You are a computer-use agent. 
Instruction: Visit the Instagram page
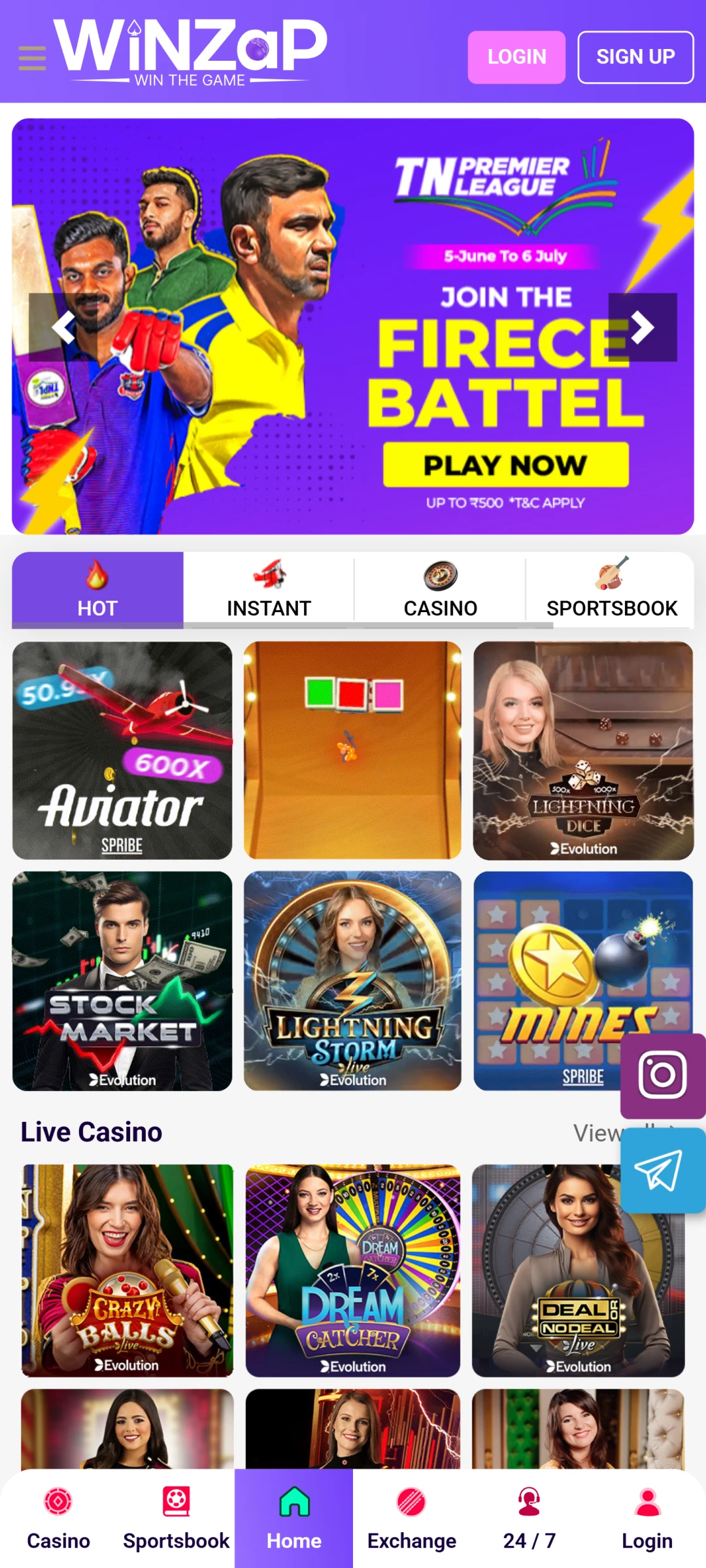(x=662, y=1075)
